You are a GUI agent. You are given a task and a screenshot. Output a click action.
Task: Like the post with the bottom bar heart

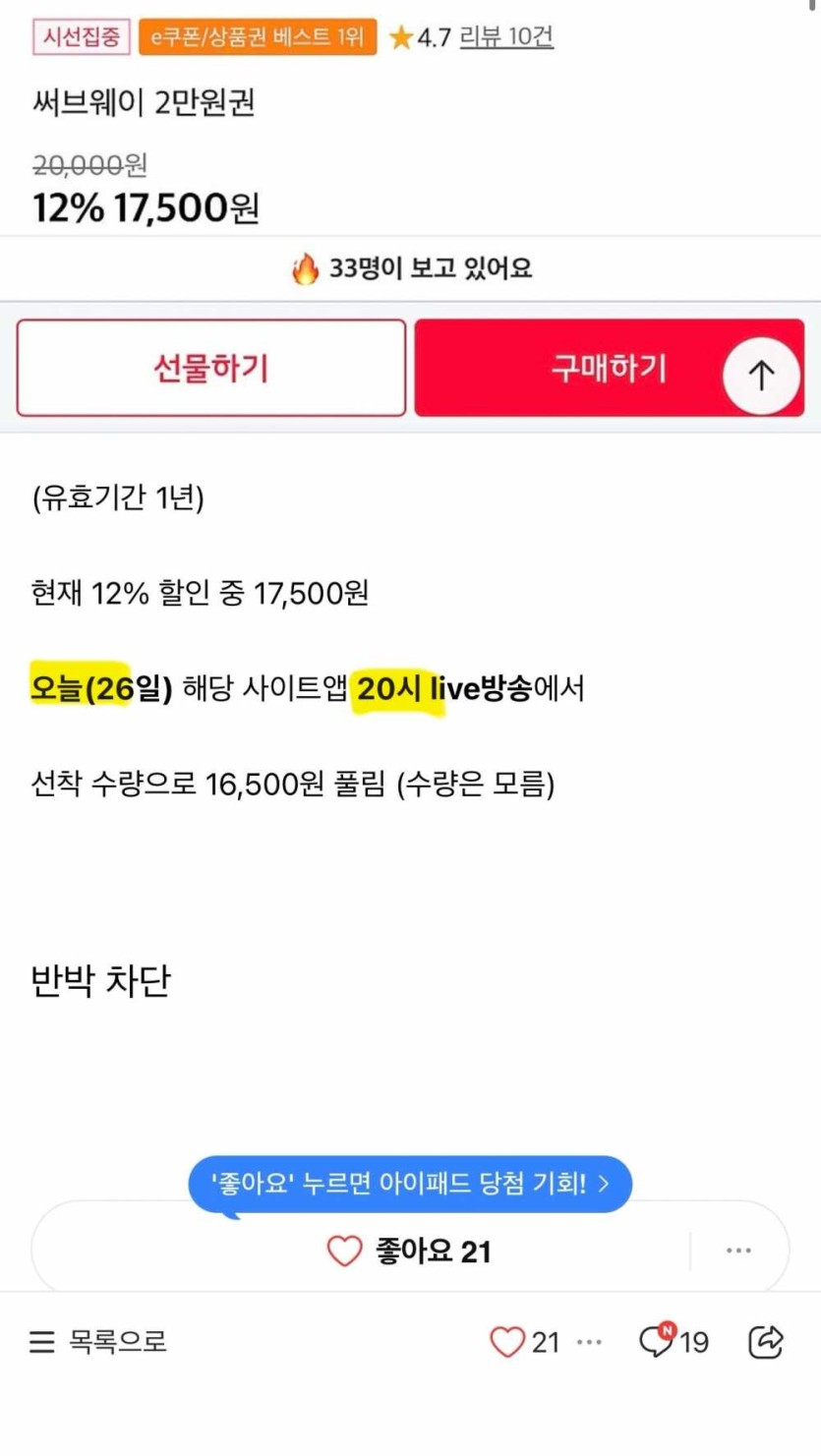point(508,1342)
